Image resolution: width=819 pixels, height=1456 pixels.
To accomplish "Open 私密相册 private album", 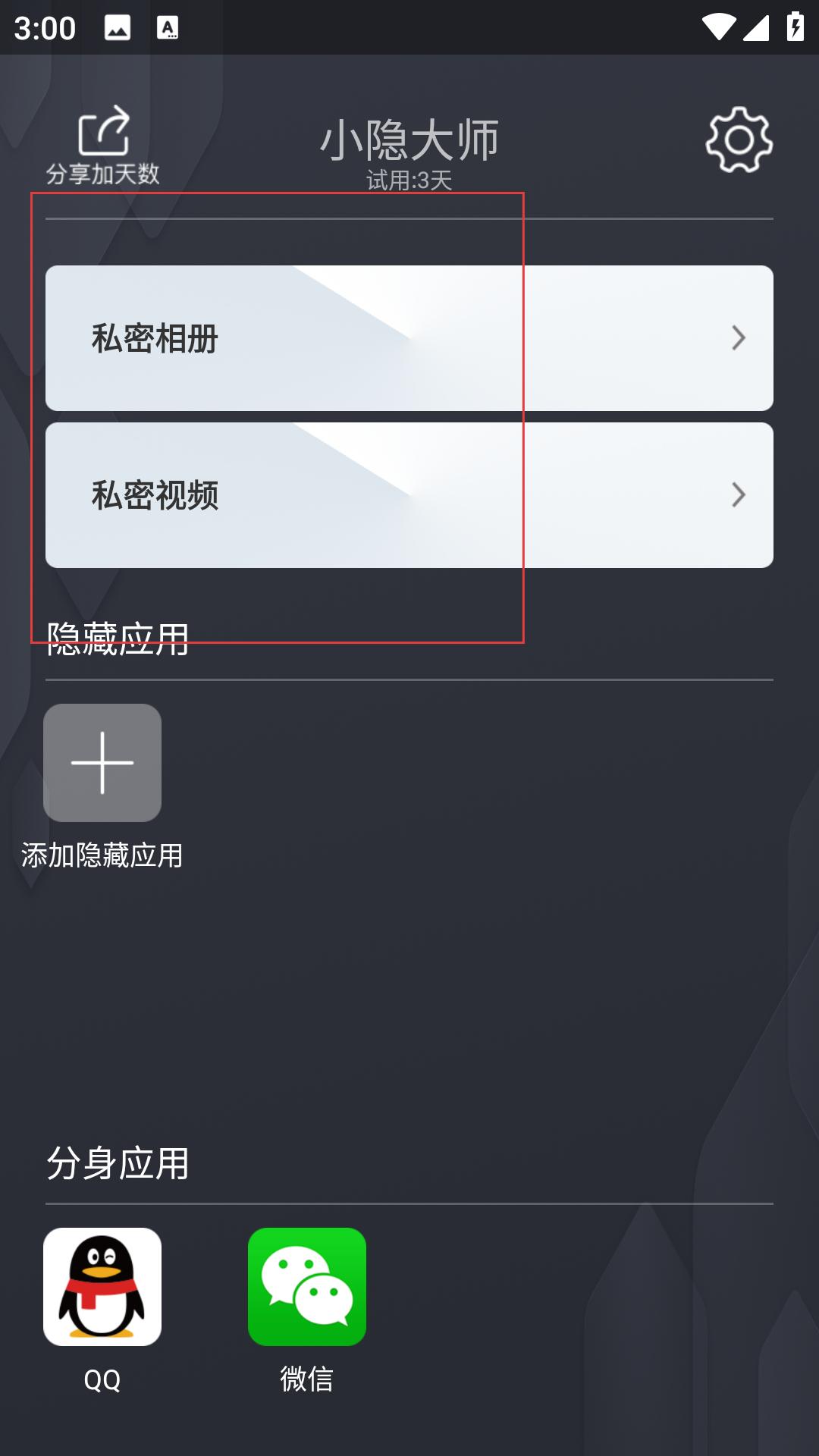I will [409, 338].
